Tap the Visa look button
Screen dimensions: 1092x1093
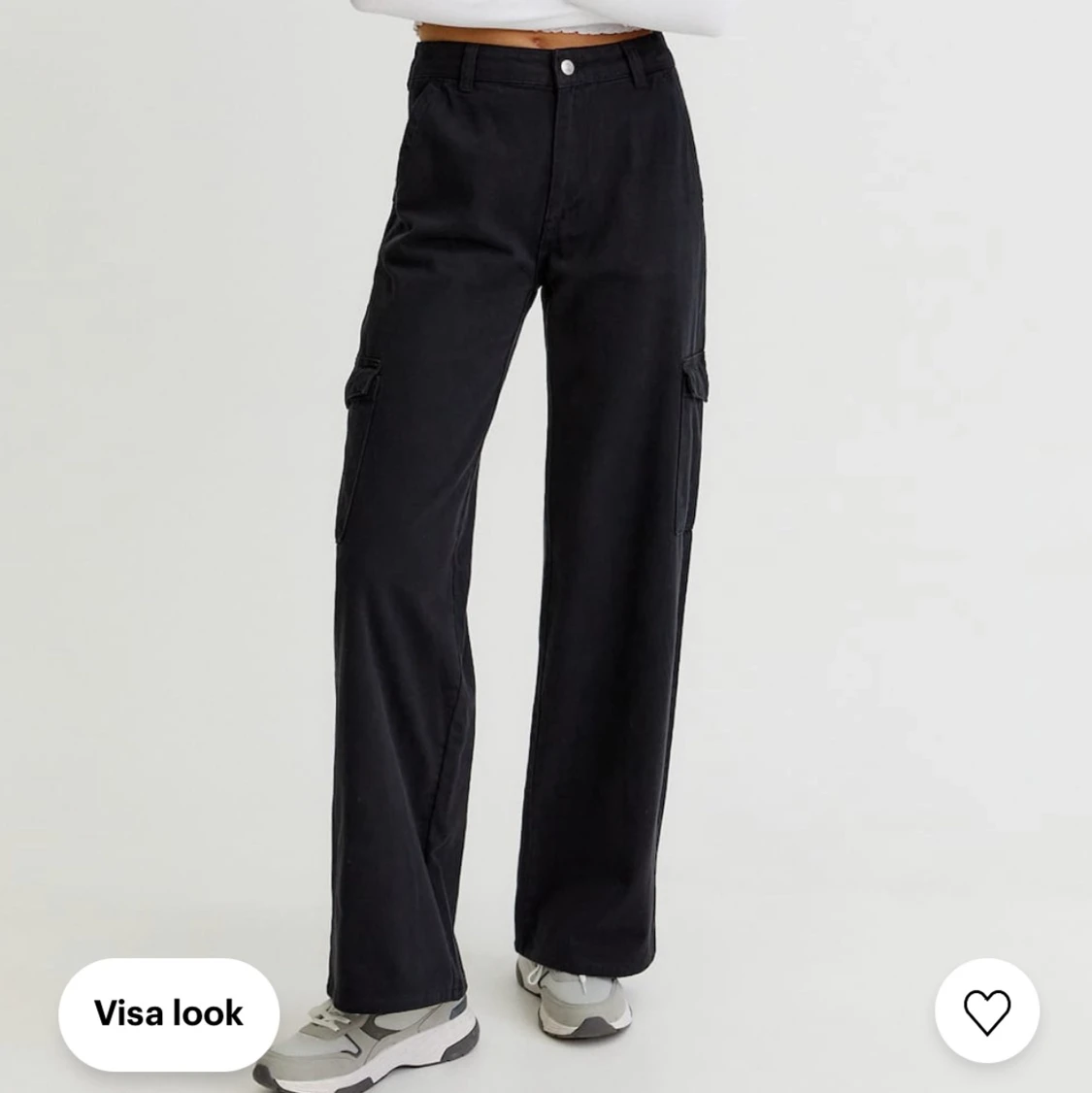click(169, 1013)
